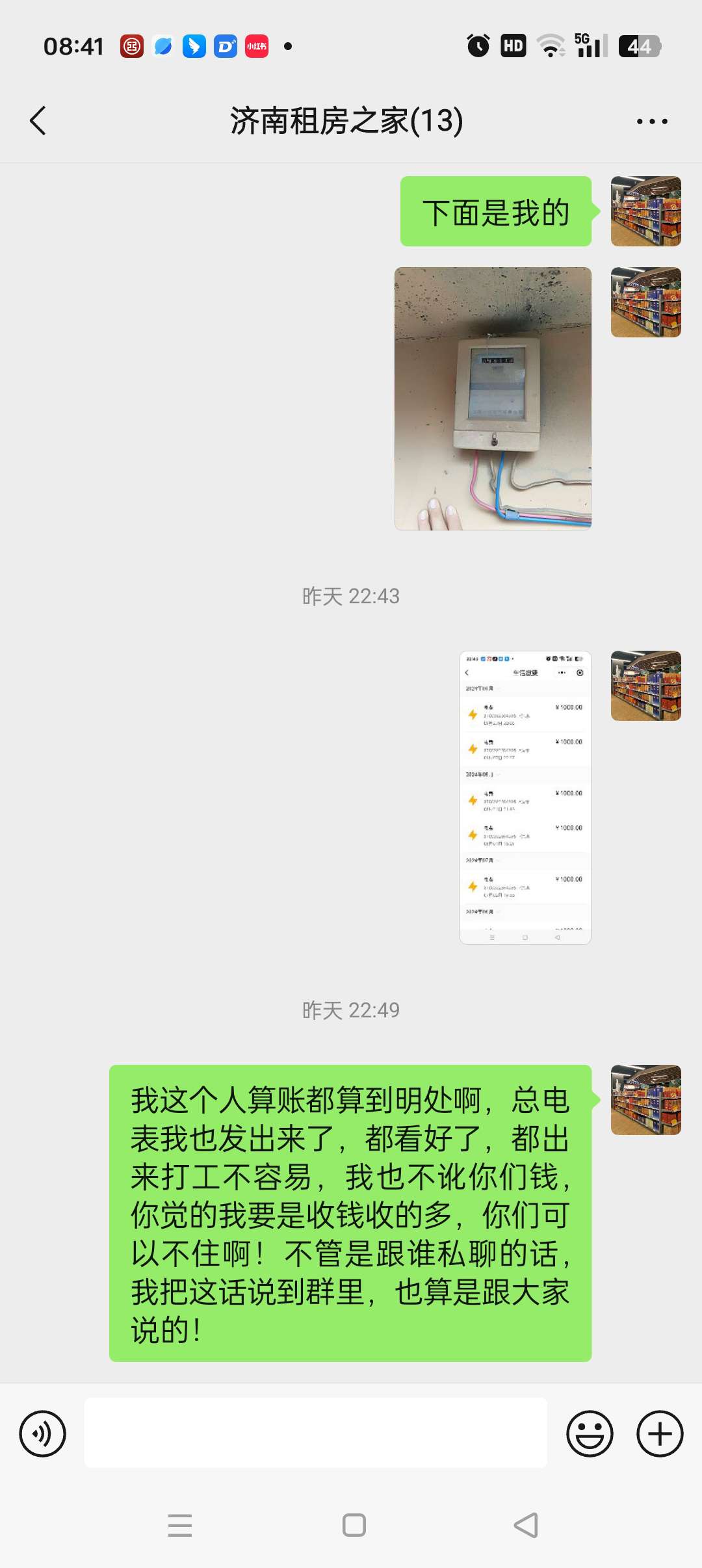Viewport: 702px width, 1568px height.
Task: Open the plus attachments panel
Action: click(659, 1433)
